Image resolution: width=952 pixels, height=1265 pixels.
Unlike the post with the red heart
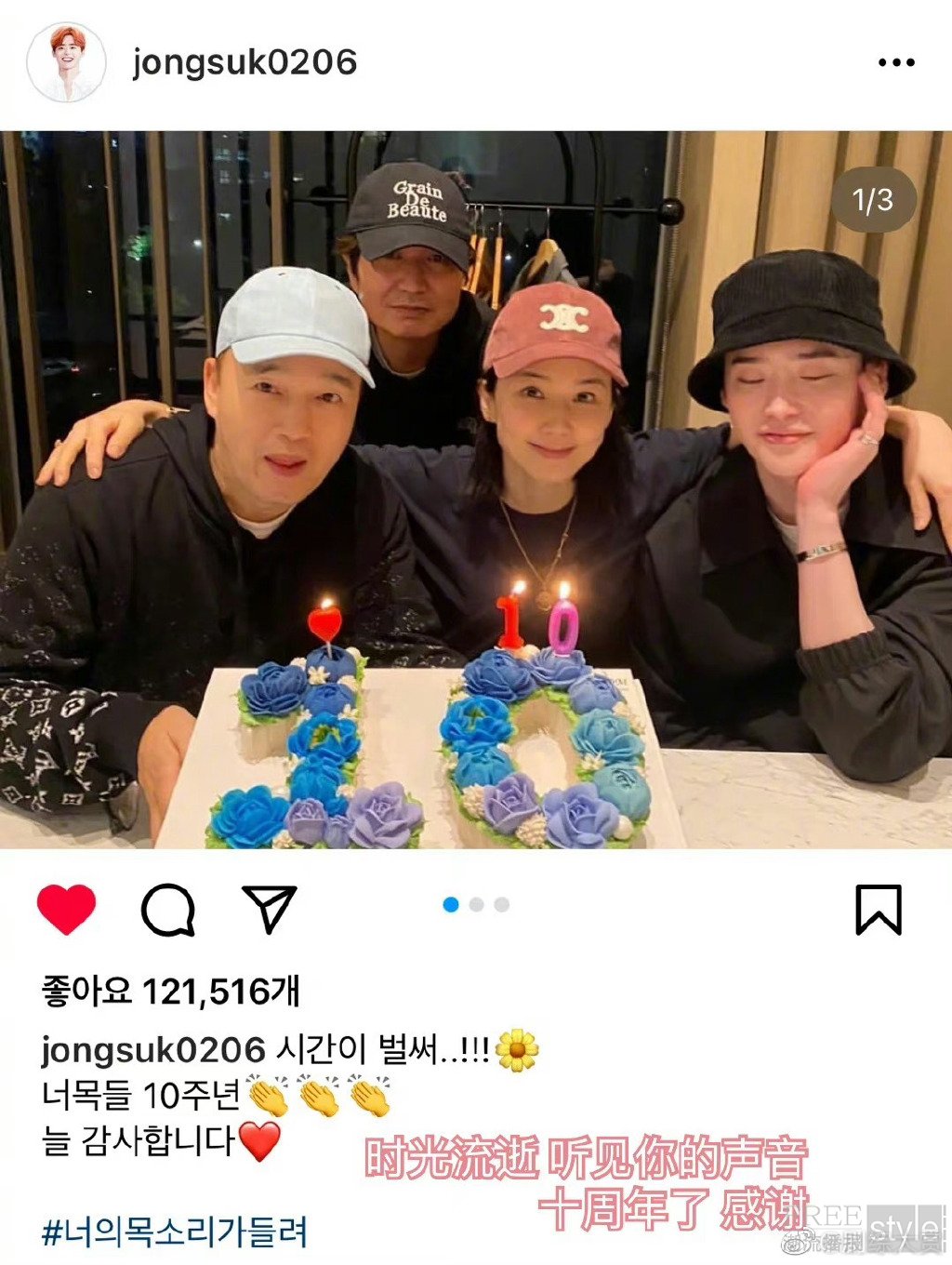coord(66,909)
